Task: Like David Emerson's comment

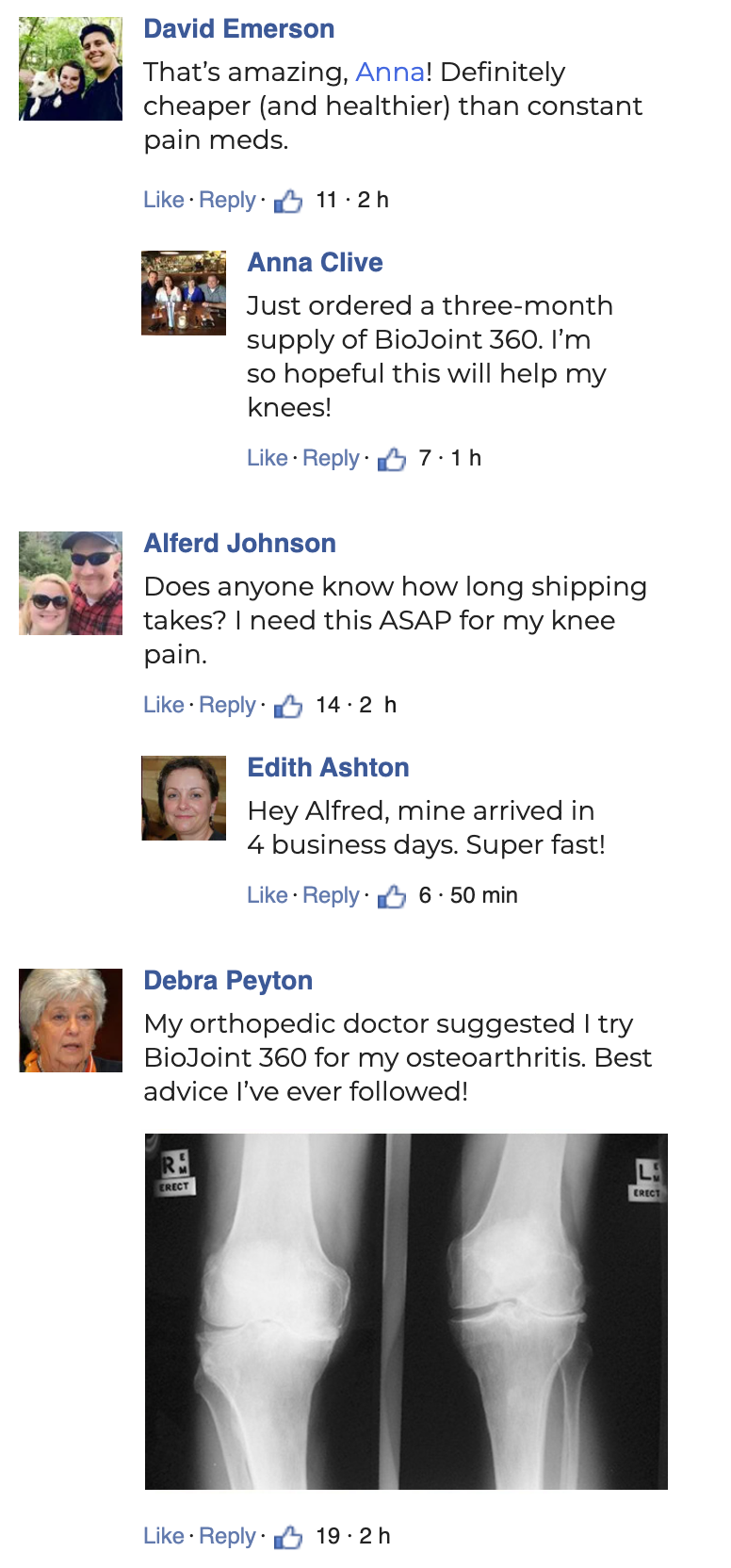Action: pos(163,200)
